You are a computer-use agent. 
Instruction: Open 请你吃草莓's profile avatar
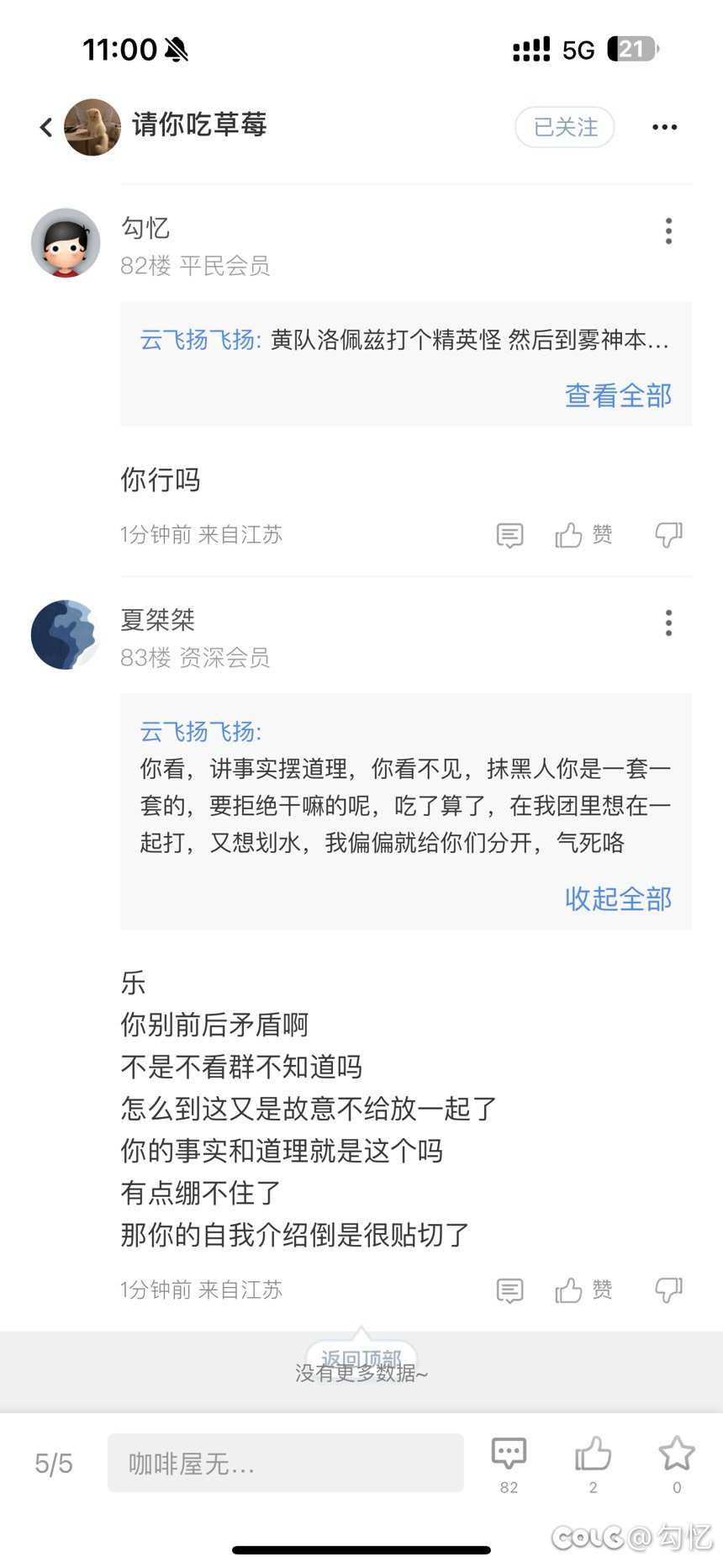tap(92, 127)
